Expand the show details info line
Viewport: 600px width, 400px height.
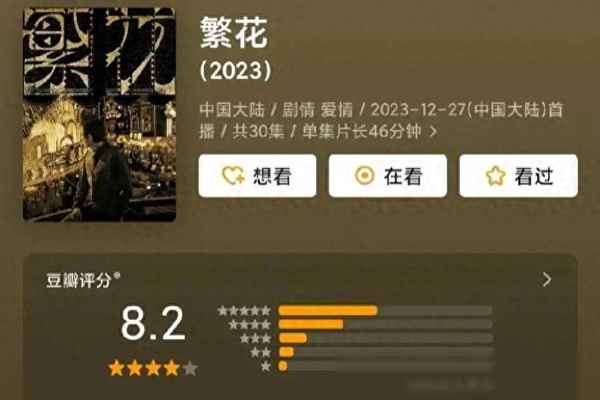pyautogui.click(x=433, y=130)
